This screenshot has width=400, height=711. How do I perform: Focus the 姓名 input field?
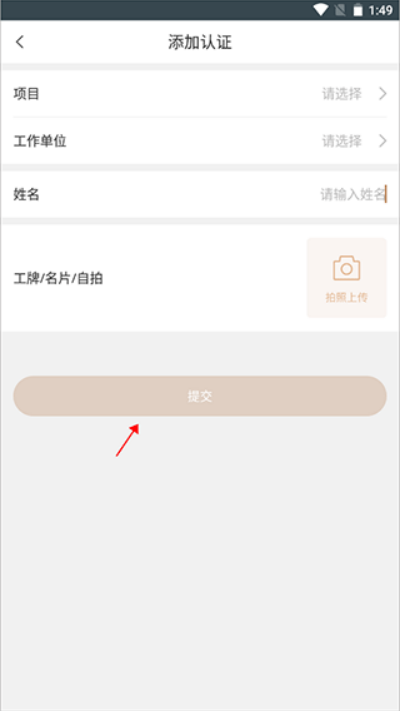point(200,195)
